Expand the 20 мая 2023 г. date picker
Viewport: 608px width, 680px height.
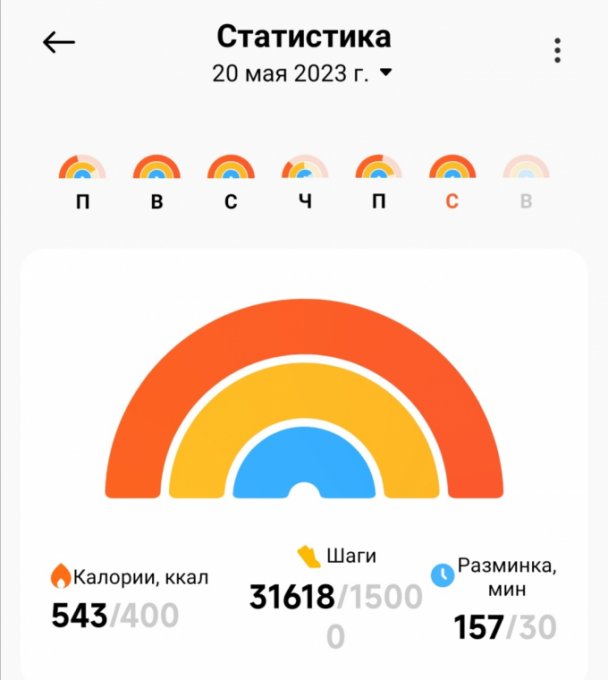point(303,73)
